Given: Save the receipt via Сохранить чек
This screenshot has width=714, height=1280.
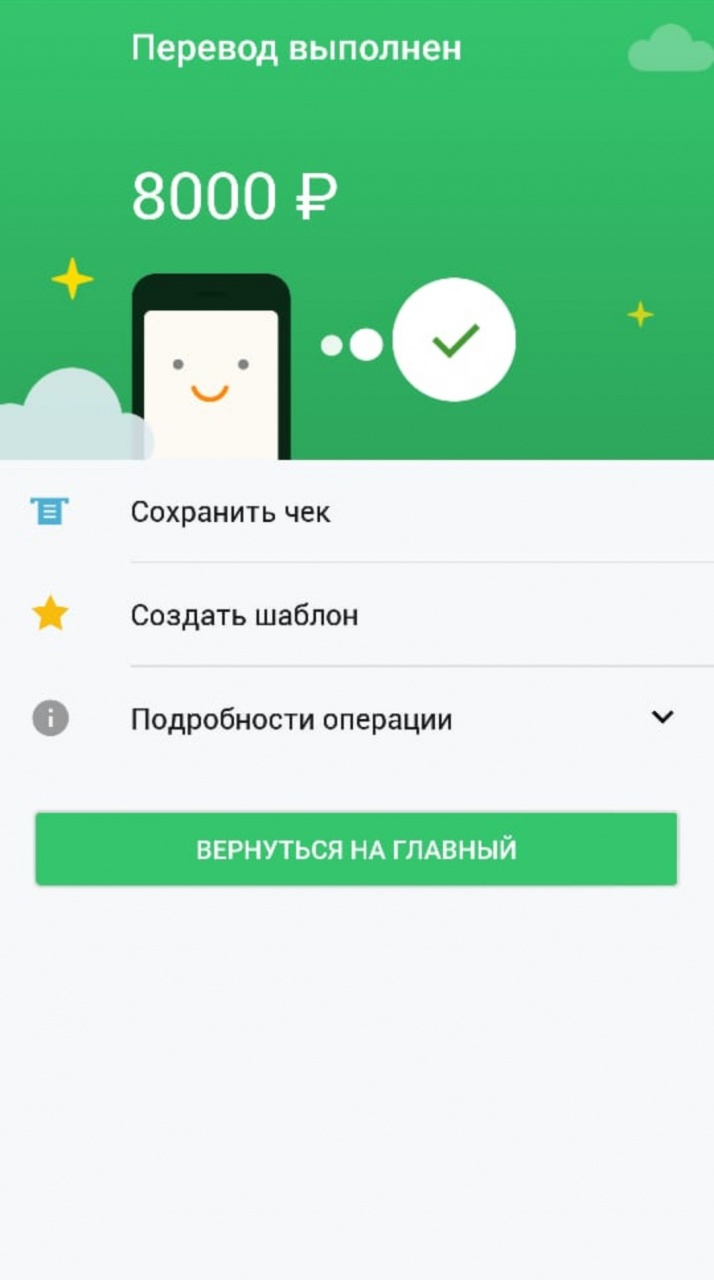Looking at the screenshot, I should [x=230, y=512].
